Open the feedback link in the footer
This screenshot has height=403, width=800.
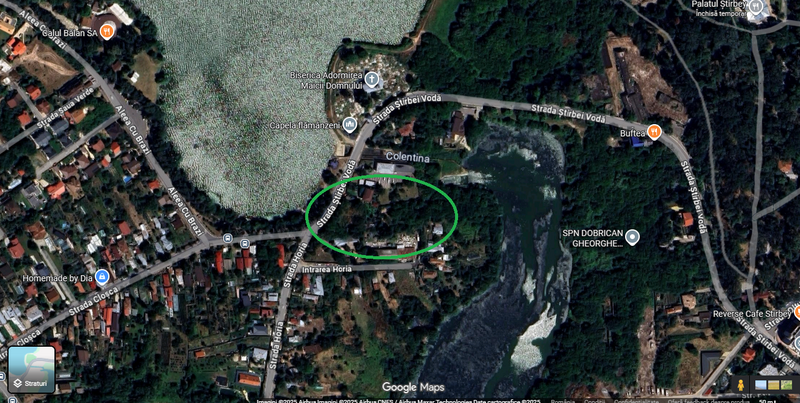click(690, 400)
